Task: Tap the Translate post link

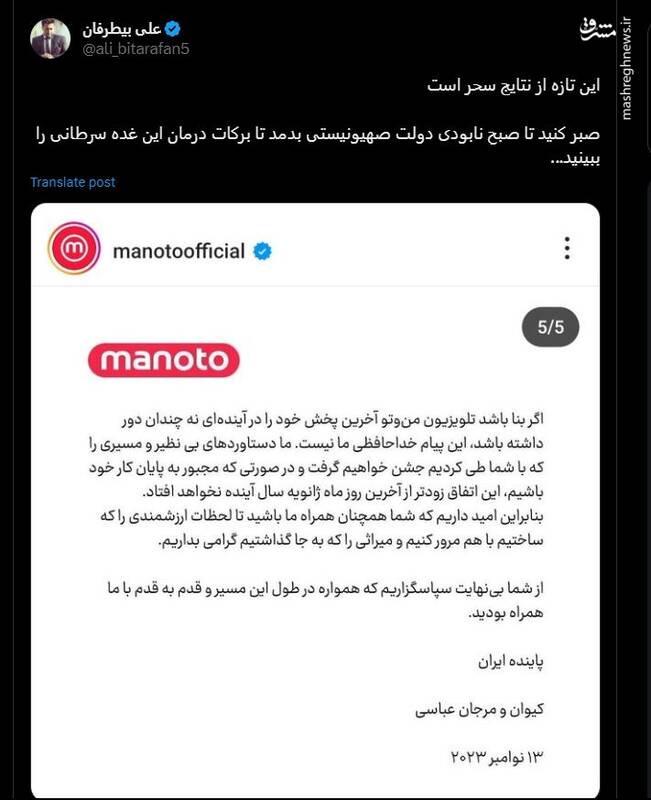Action: pyautogui.click(x=72, y=182)
